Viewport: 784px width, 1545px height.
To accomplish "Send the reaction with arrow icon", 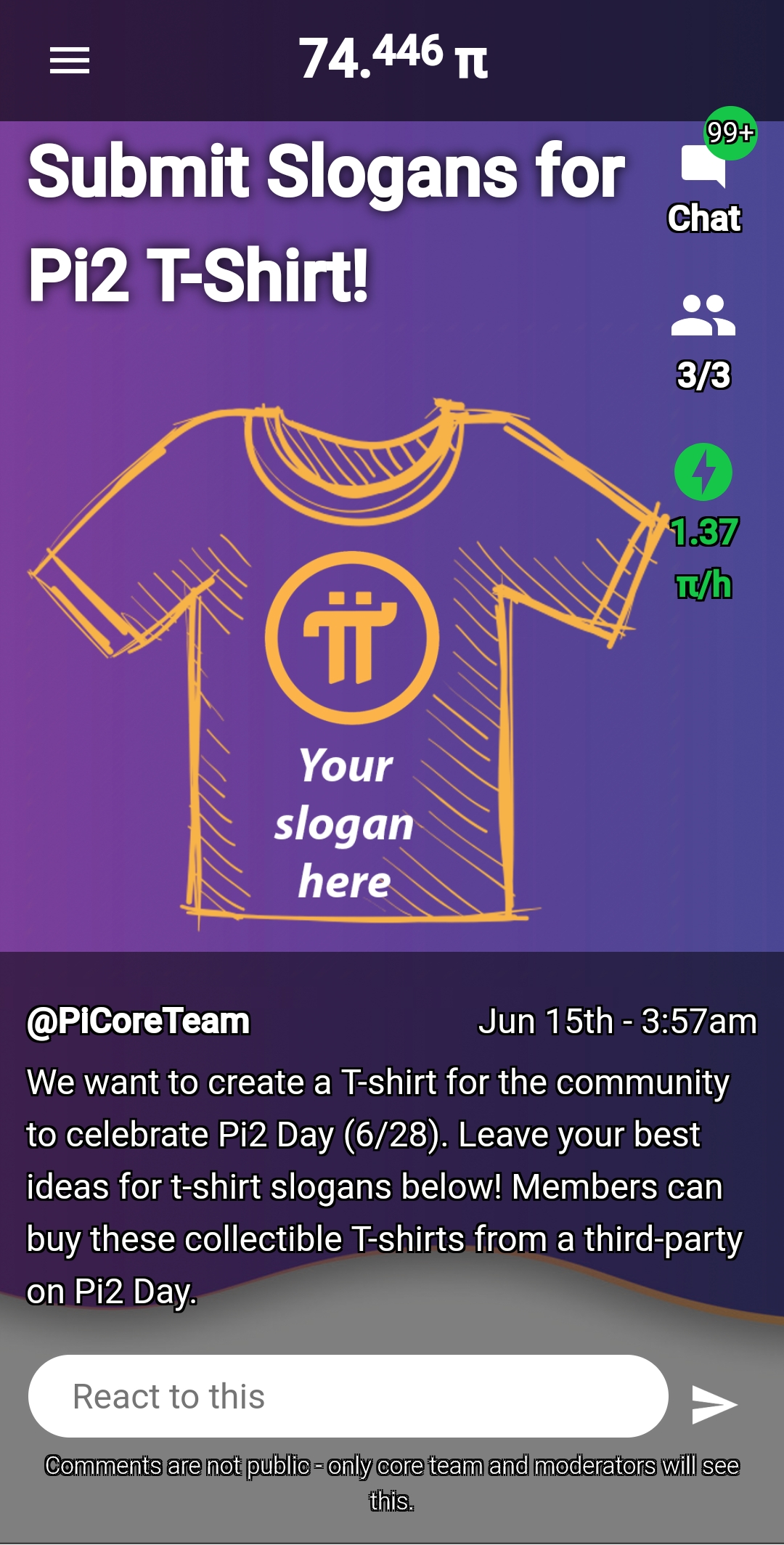I will (x=714, y=1404).
